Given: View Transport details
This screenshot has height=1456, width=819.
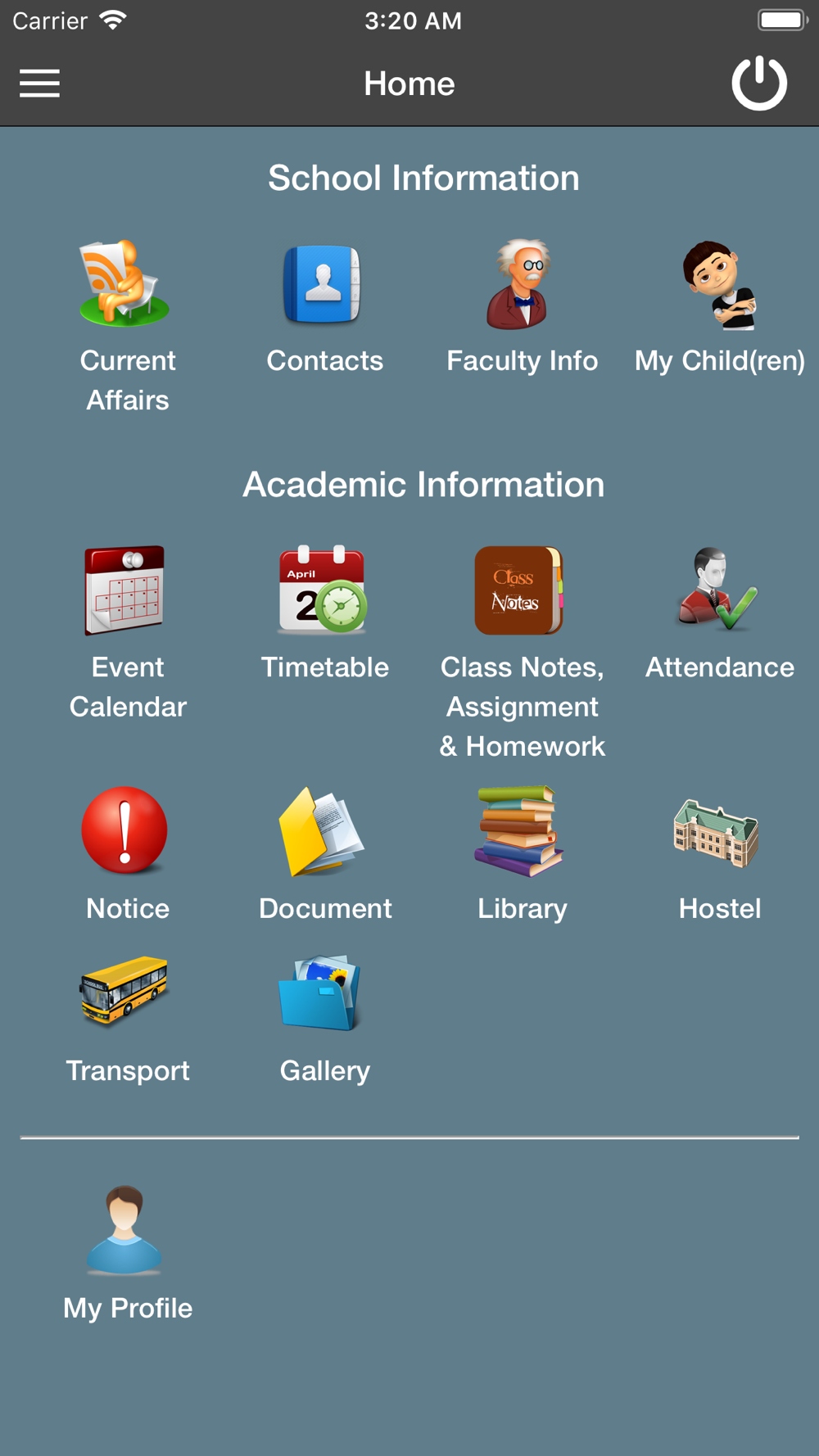Looking at the screenshot, I should [x=125, y=992].
